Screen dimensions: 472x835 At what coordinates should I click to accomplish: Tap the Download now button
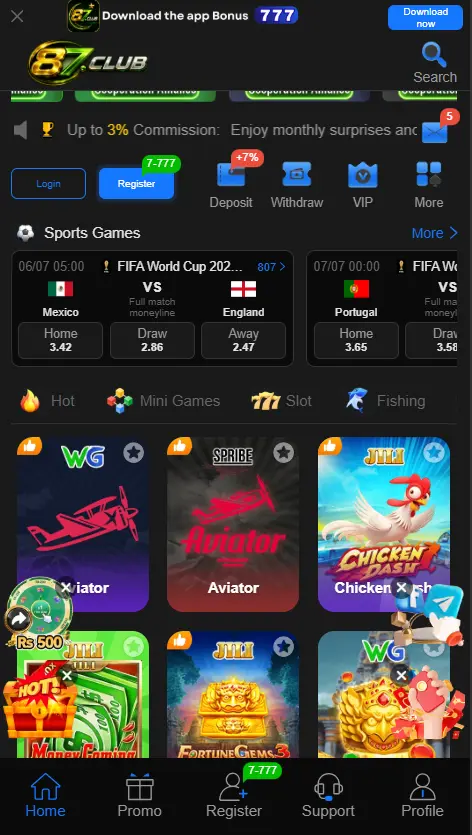[425, 18]
